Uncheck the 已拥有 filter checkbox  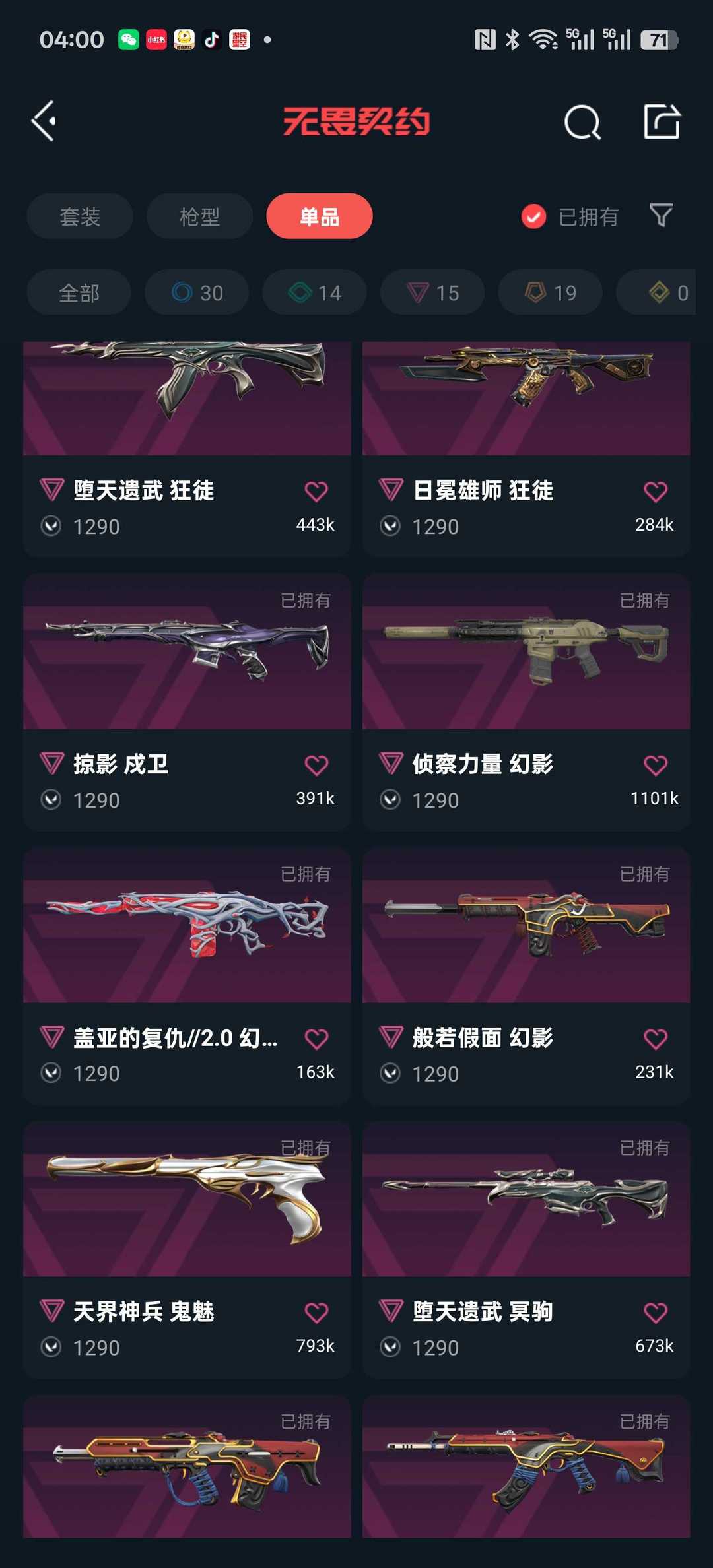pos(533,216)
